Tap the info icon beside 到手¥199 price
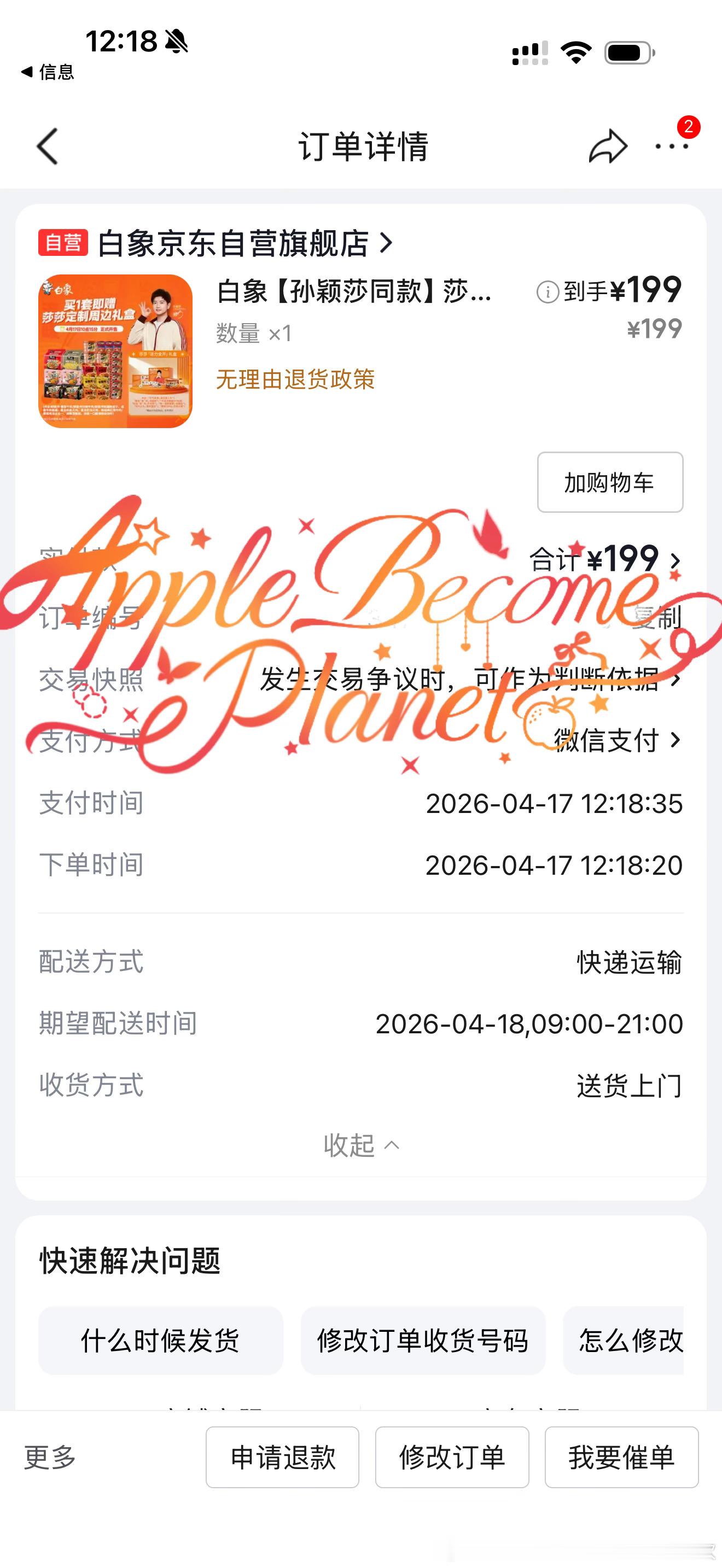The height and width of the screenshot is (1568, 722). click(x=548, y=291)
